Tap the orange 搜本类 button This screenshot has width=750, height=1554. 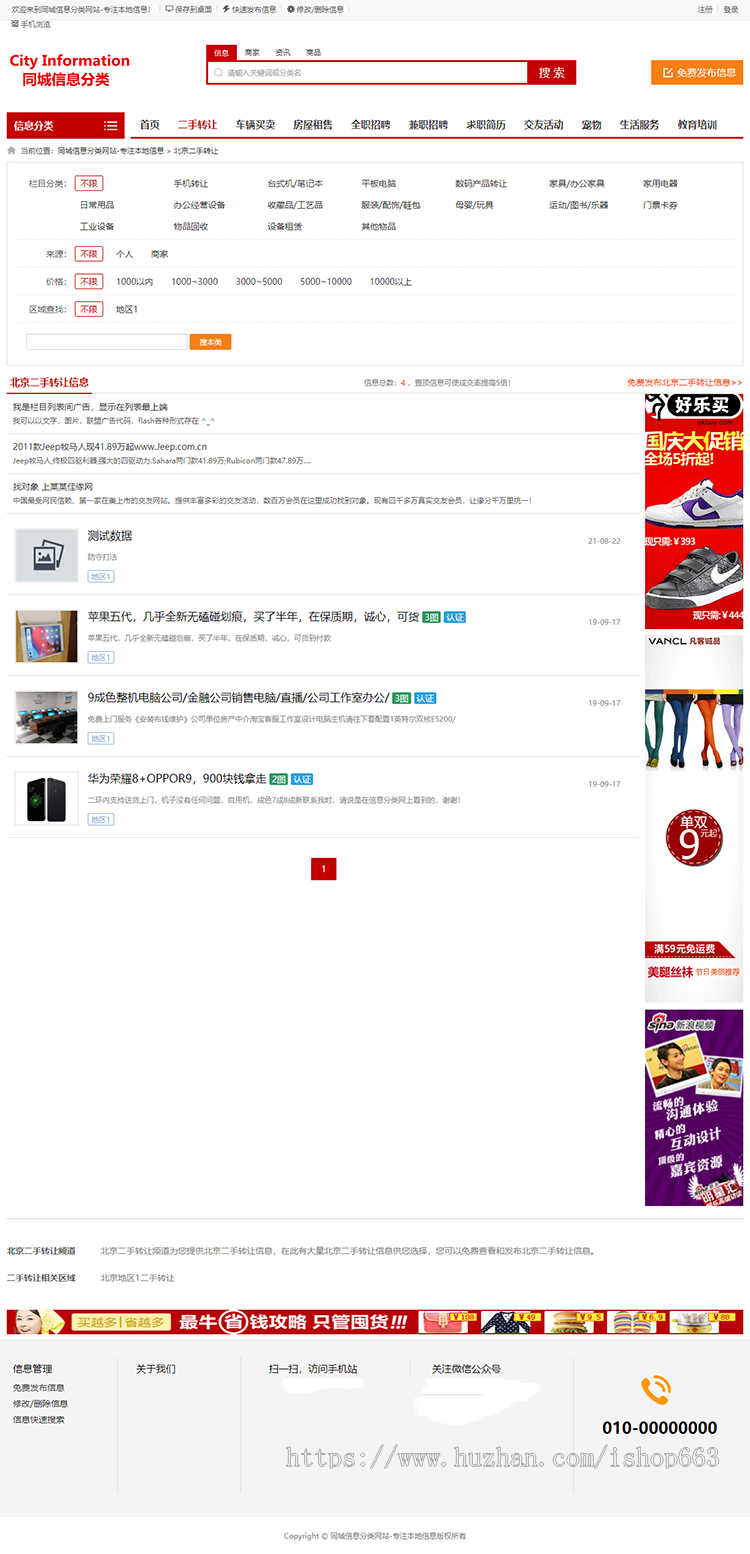[210, 342]
